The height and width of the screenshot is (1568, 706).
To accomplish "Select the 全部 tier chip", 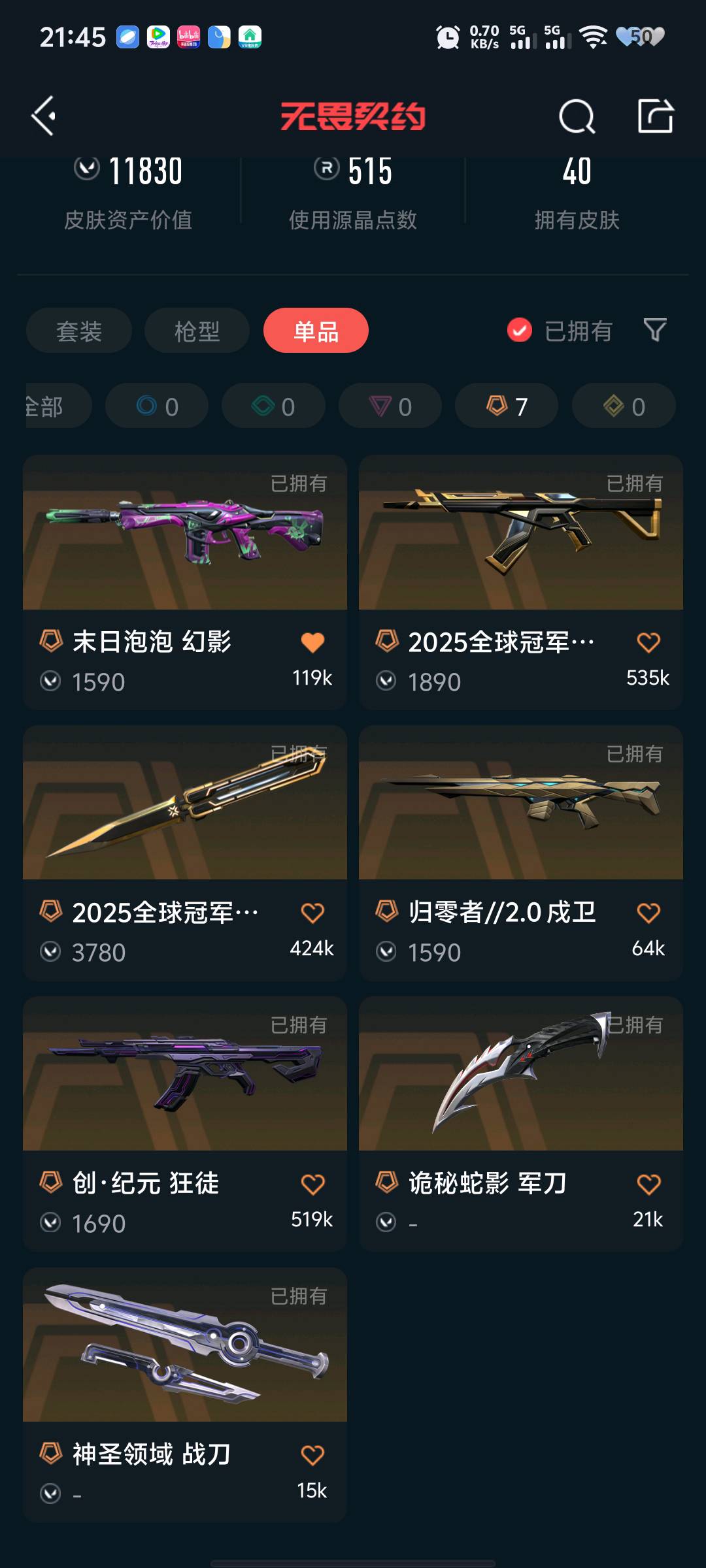I will point(52,406).
